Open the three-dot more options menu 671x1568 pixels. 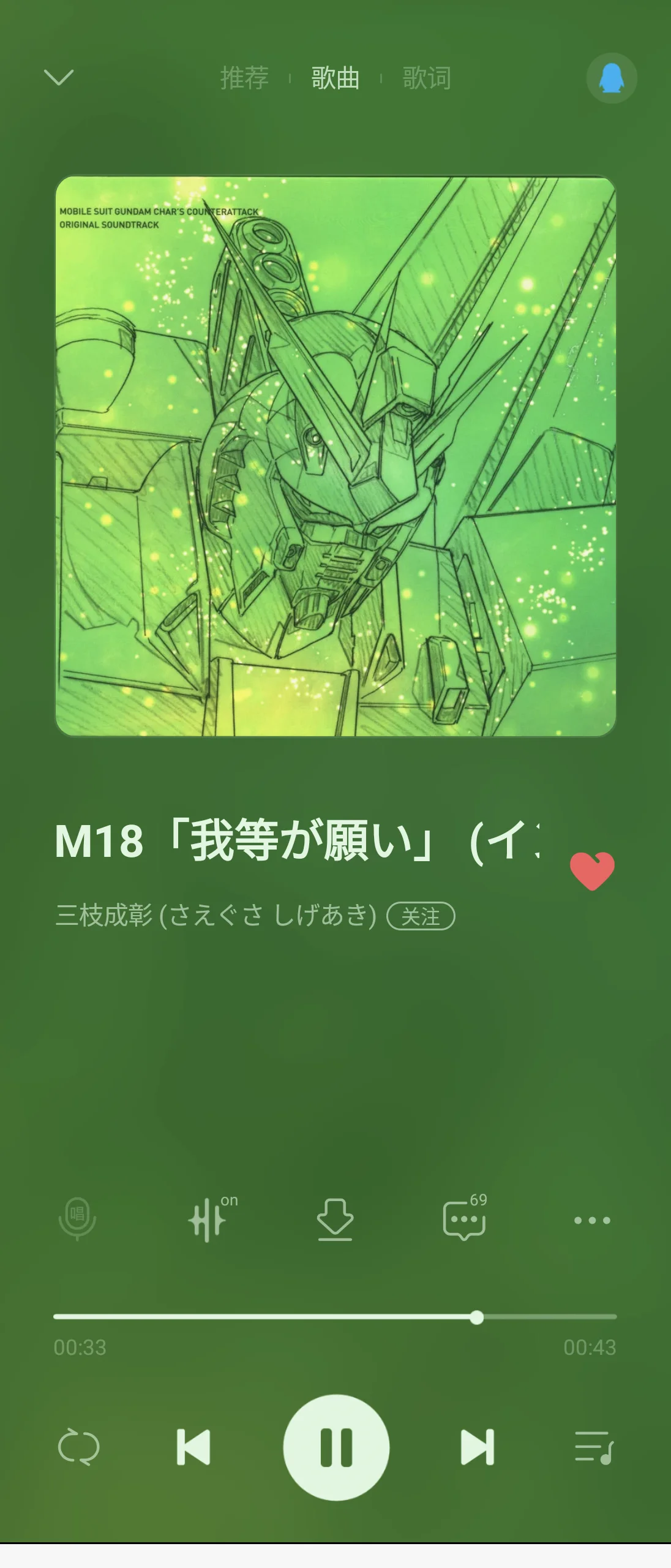[x=592, y=1220]
